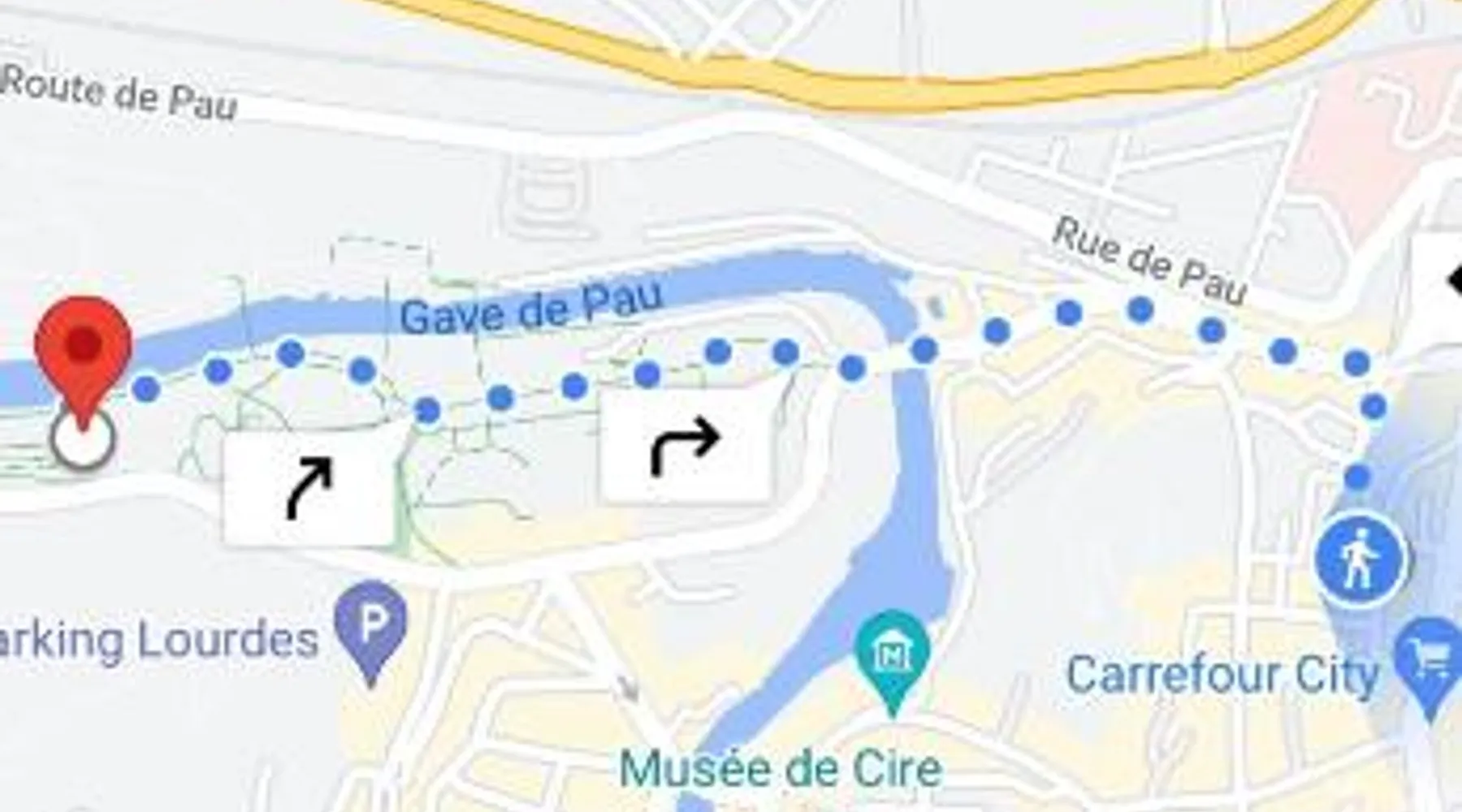Open the Musée de Cire marker
The height and width of the screenshot is (812, 1462).
point(893,654)
